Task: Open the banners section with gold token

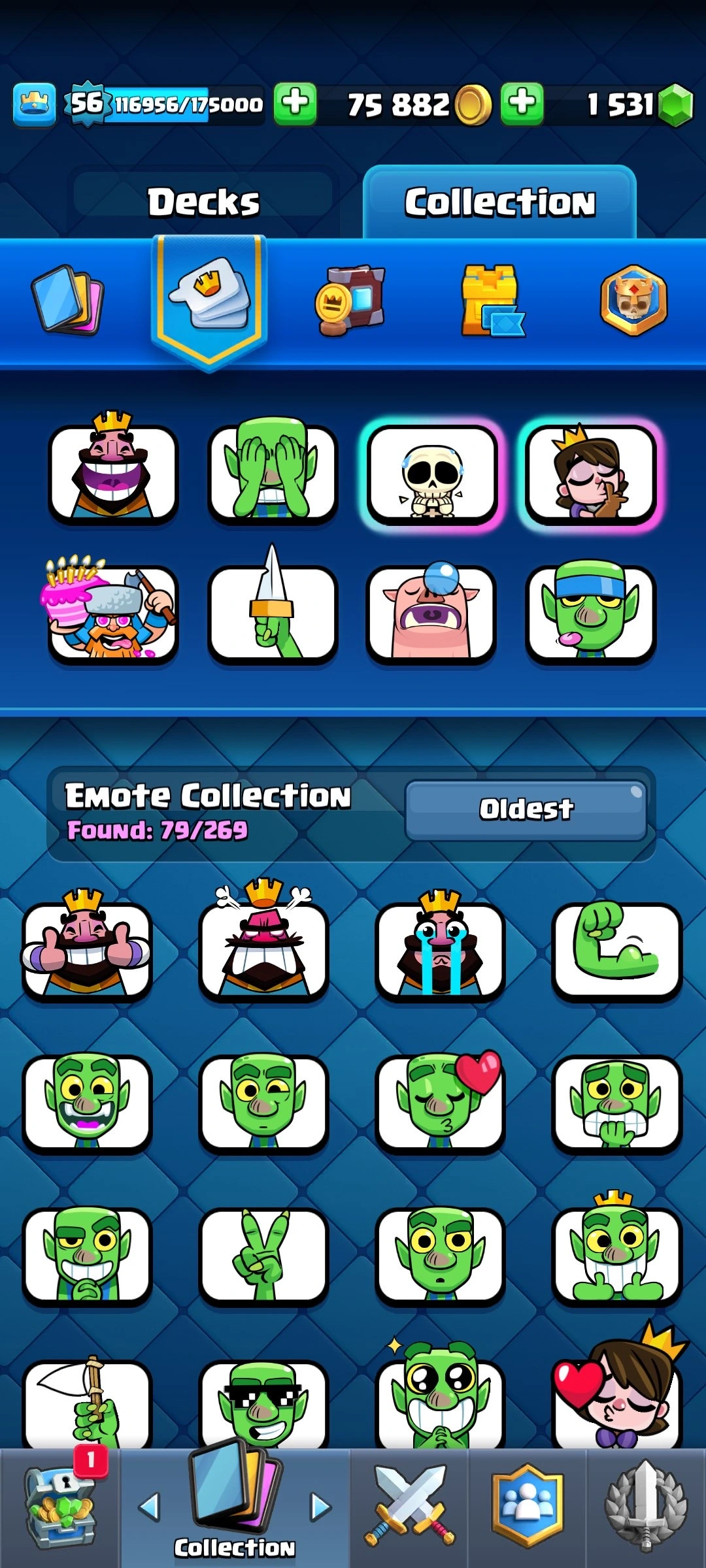Action: coord(351,300)
